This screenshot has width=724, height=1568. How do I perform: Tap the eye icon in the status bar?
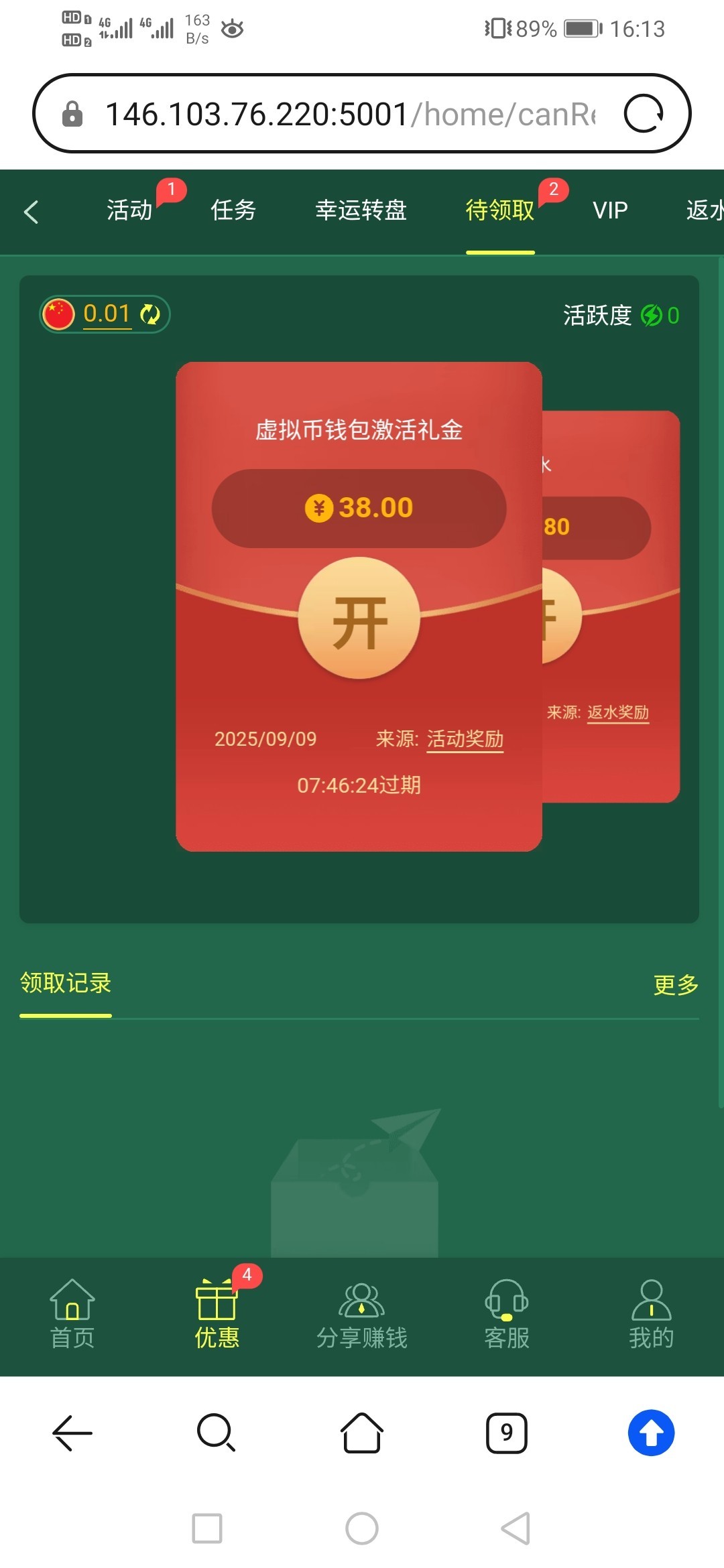pyautogui.click(x=228, y=29)
